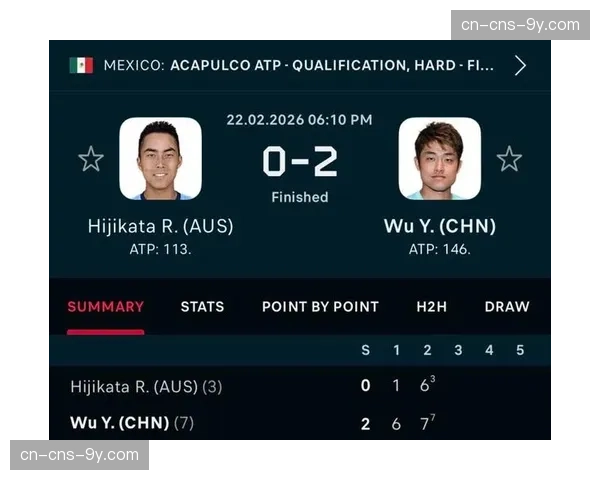Open Hijikata R. player profile photo
This screenshot has height=480, width=600.
160,158
